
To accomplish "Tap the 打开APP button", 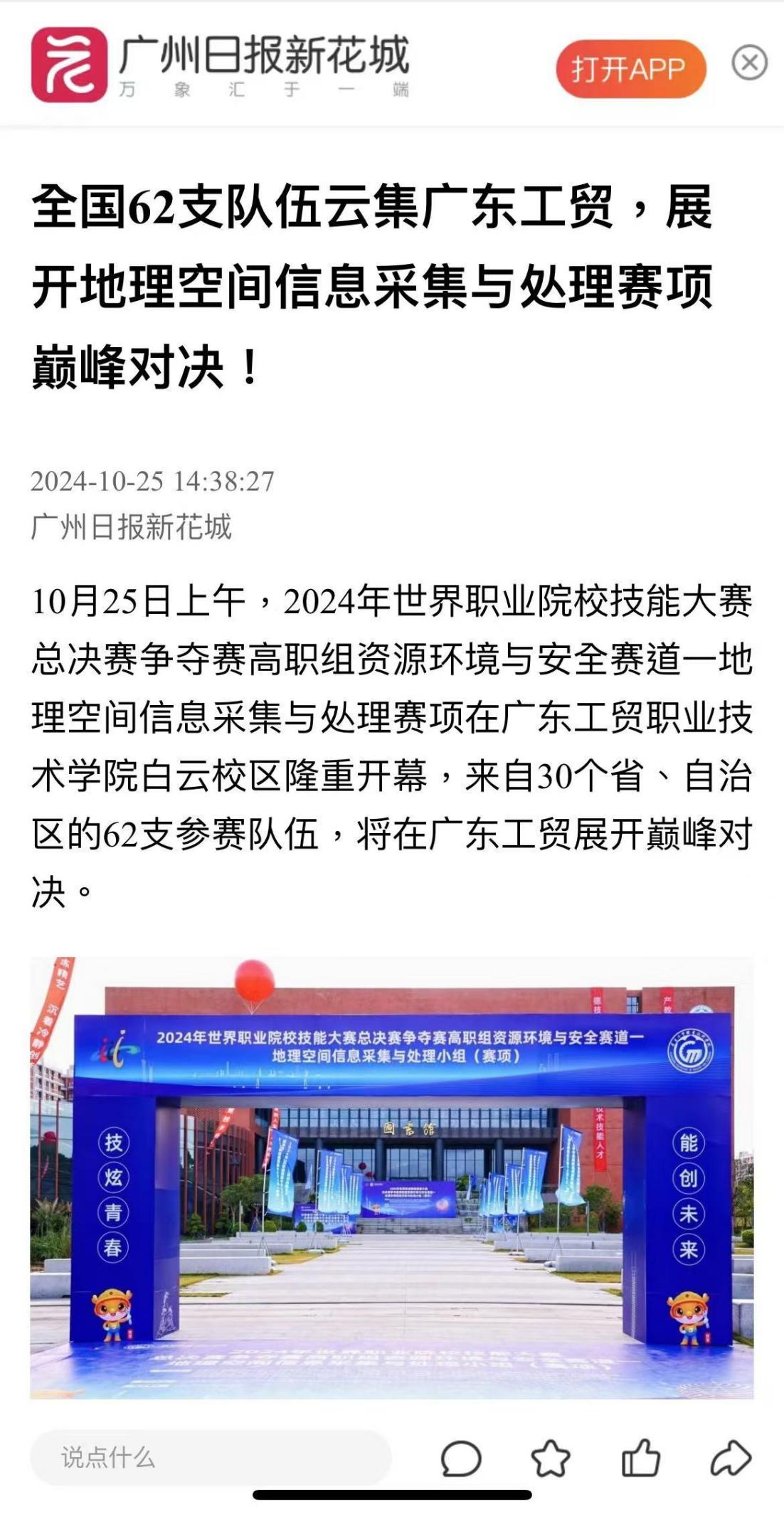I will coord(630,68).
